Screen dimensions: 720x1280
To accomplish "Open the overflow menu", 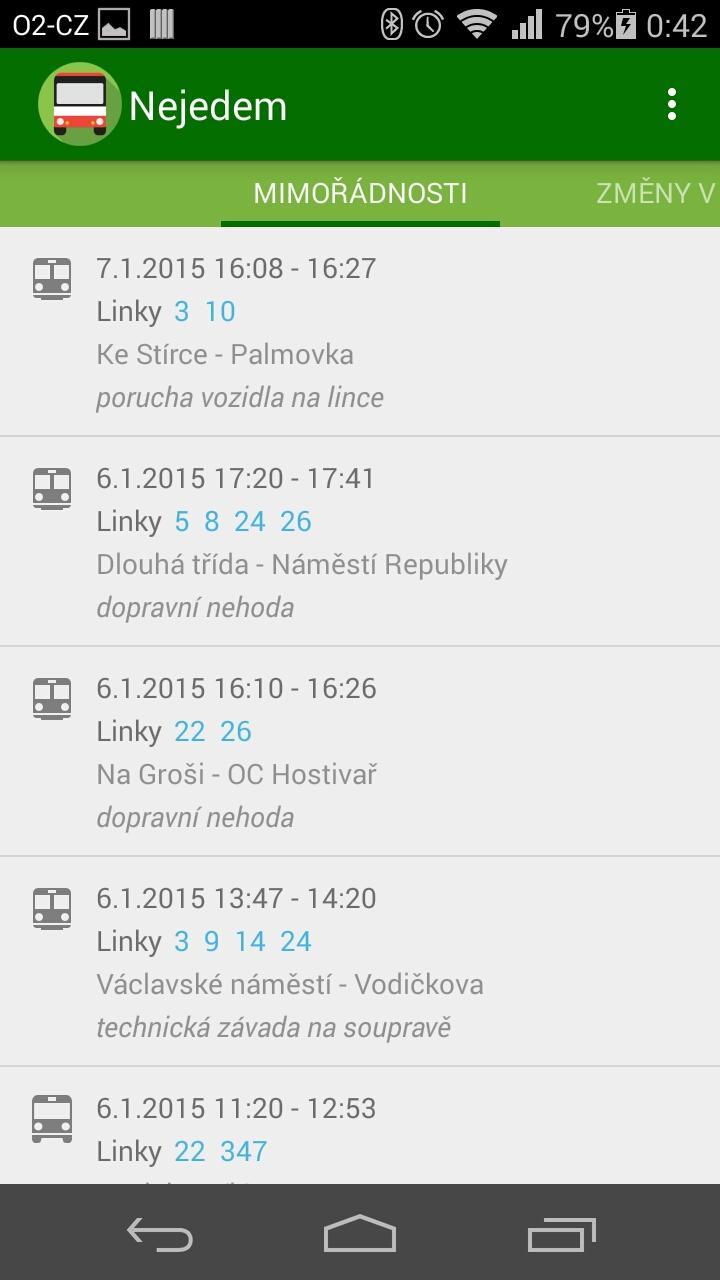I will pyautogui.click(x=671, y=105).
